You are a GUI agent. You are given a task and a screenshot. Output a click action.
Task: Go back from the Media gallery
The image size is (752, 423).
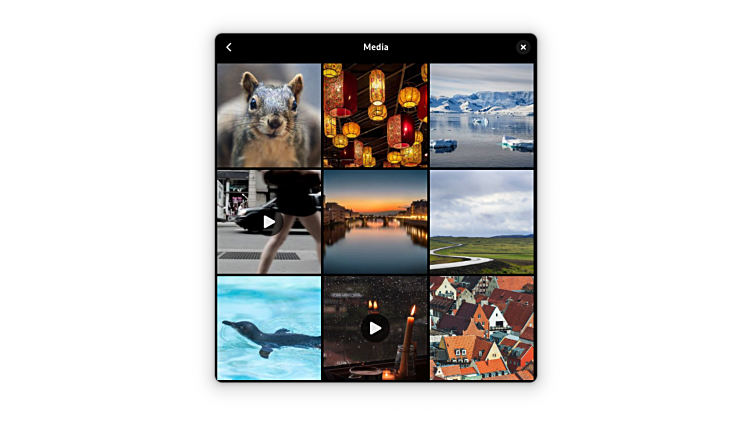click(229, 47)
